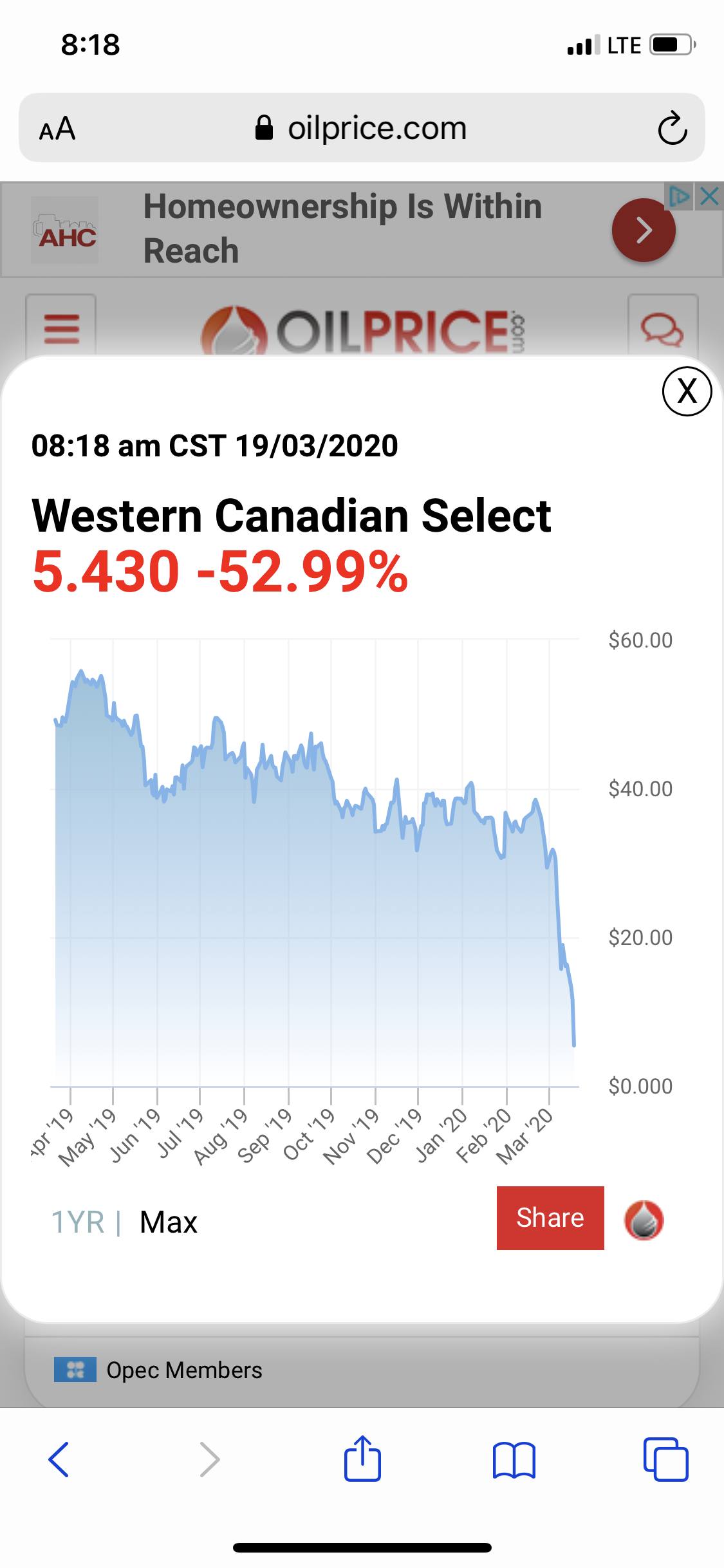Go back to the previous page
This screenshot has width=724, height=1568.
pos(58,1459)
